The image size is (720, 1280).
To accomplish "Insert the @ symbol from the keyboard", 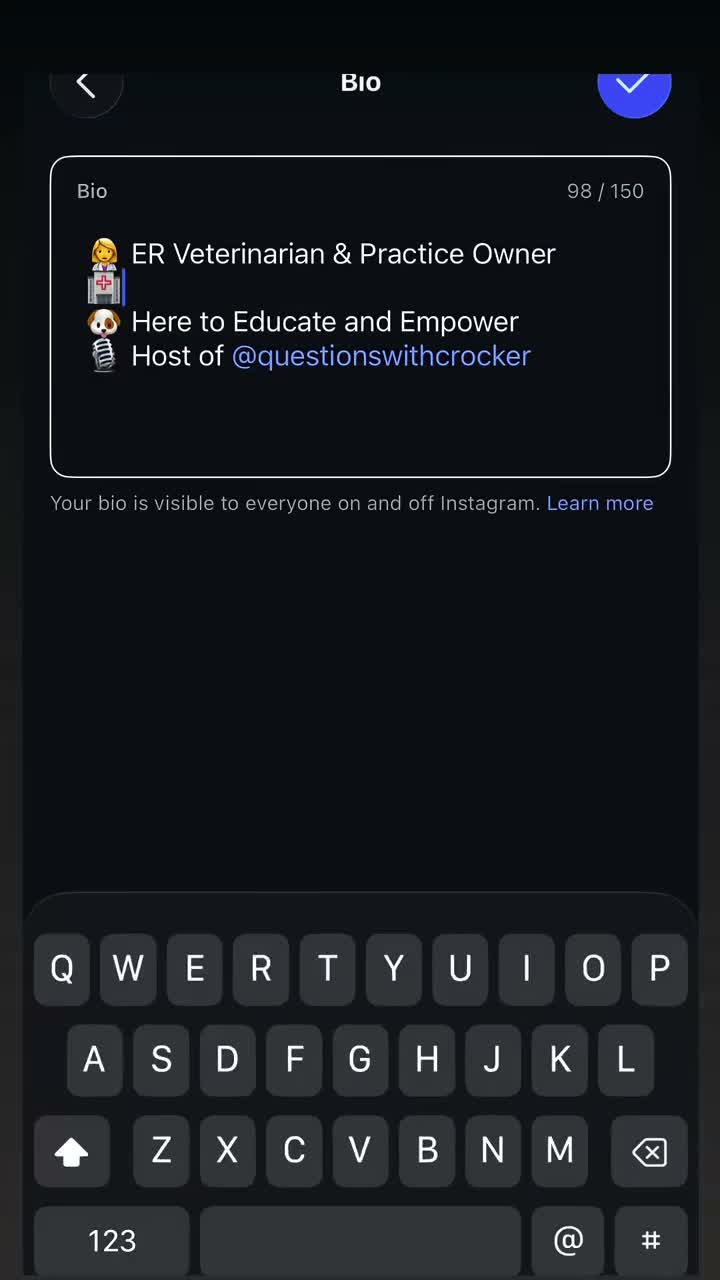I will click(568, 1241).
